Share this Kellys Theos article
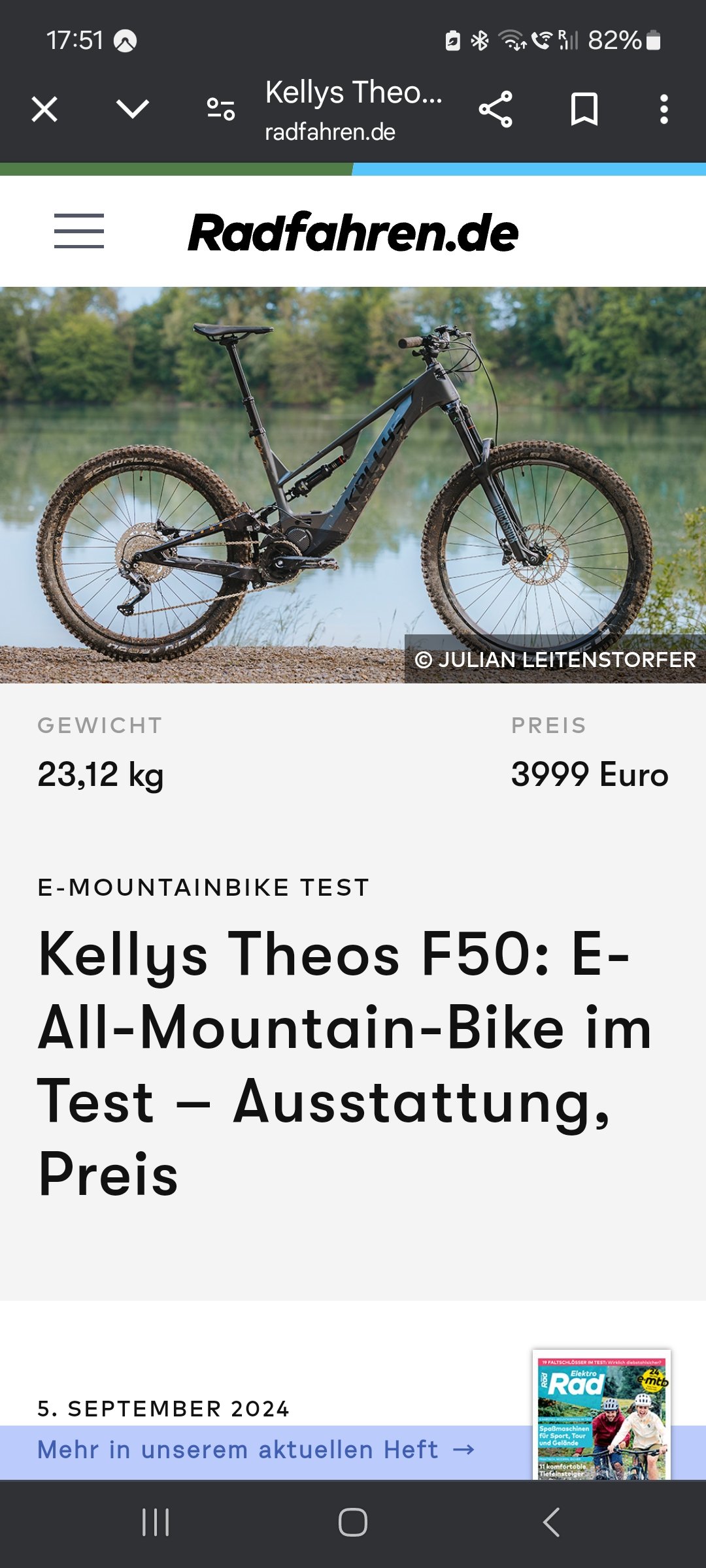 point(496,109)
